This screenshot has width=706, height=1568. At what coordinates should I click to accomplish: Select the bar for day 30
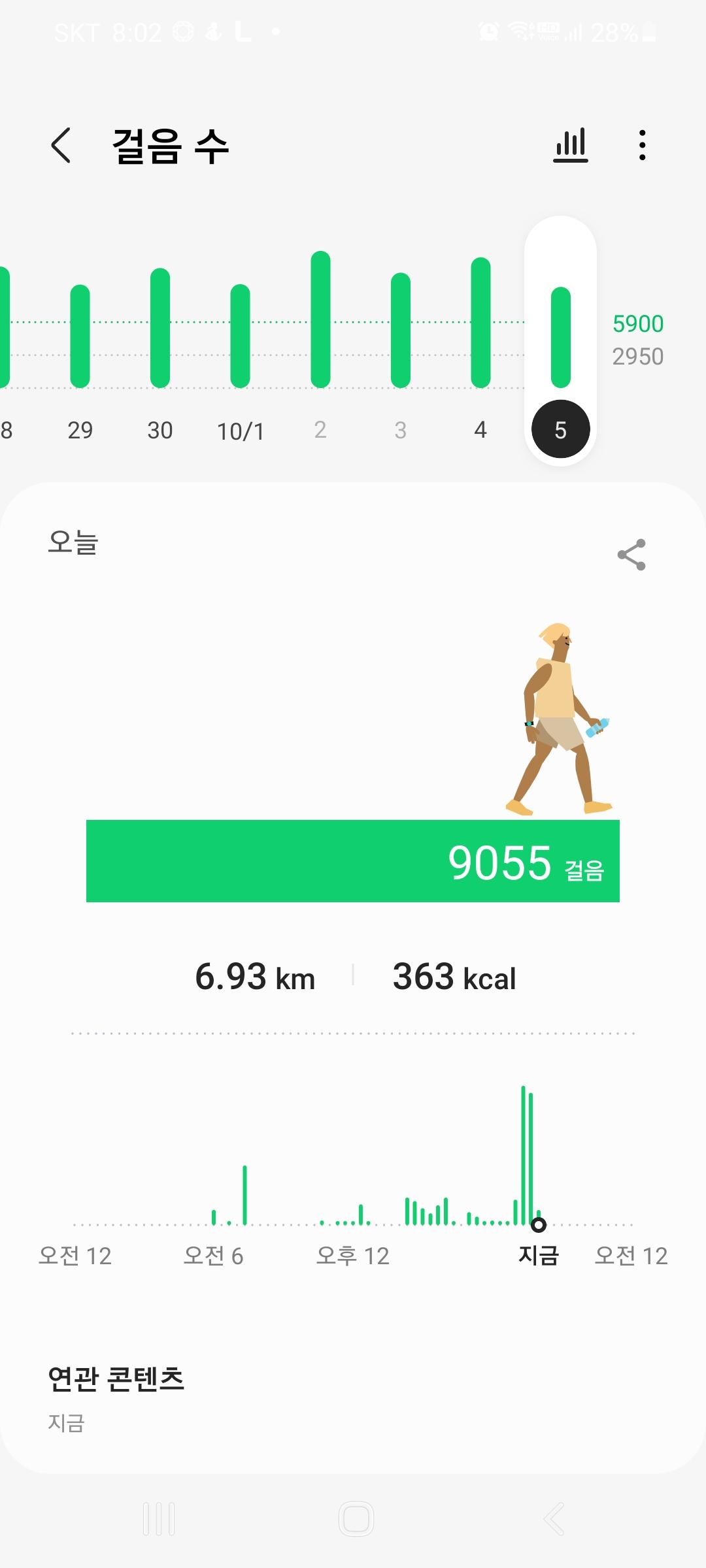point(160,329)
